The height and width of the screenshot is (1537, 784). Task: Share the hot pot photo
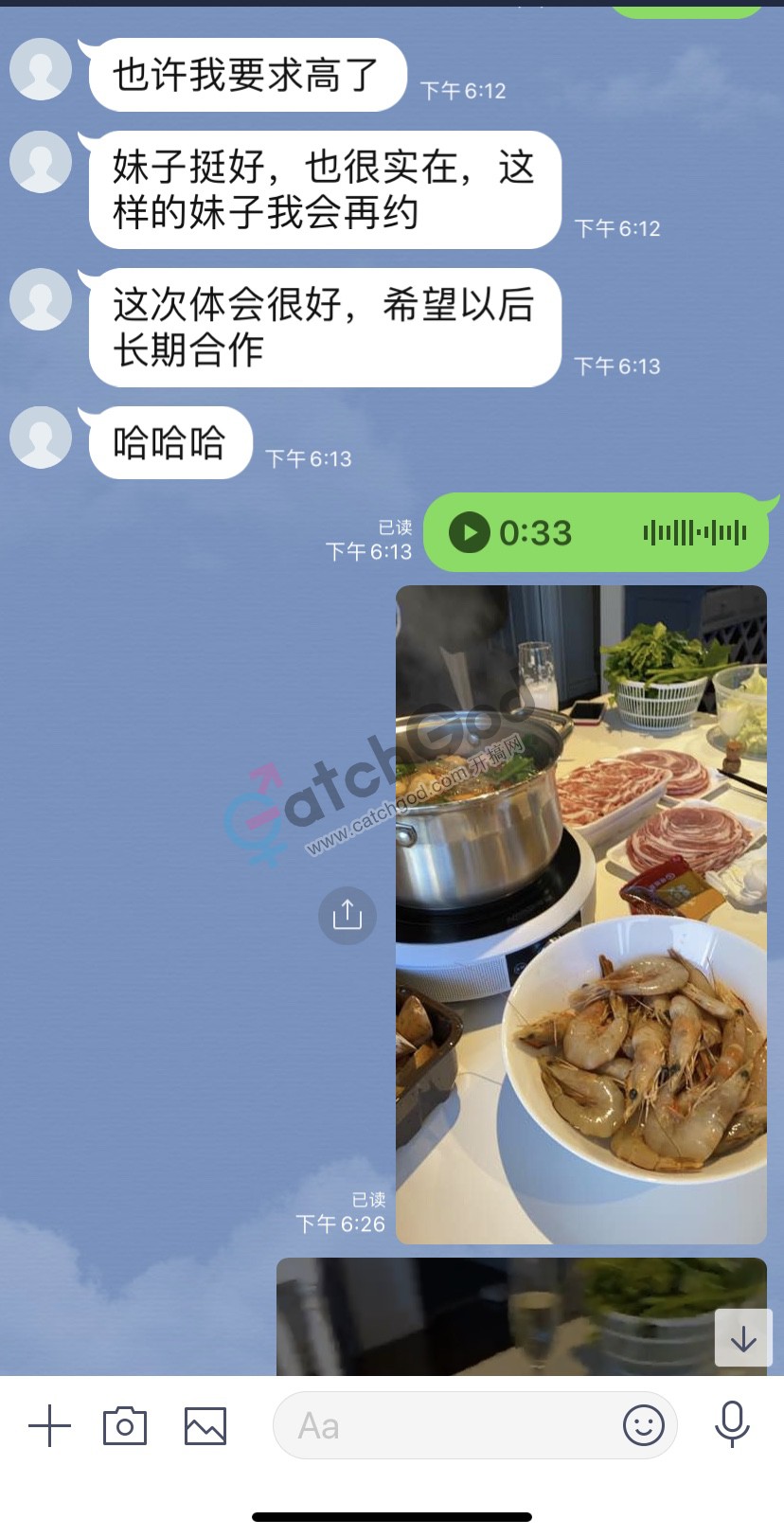point(347,915)
